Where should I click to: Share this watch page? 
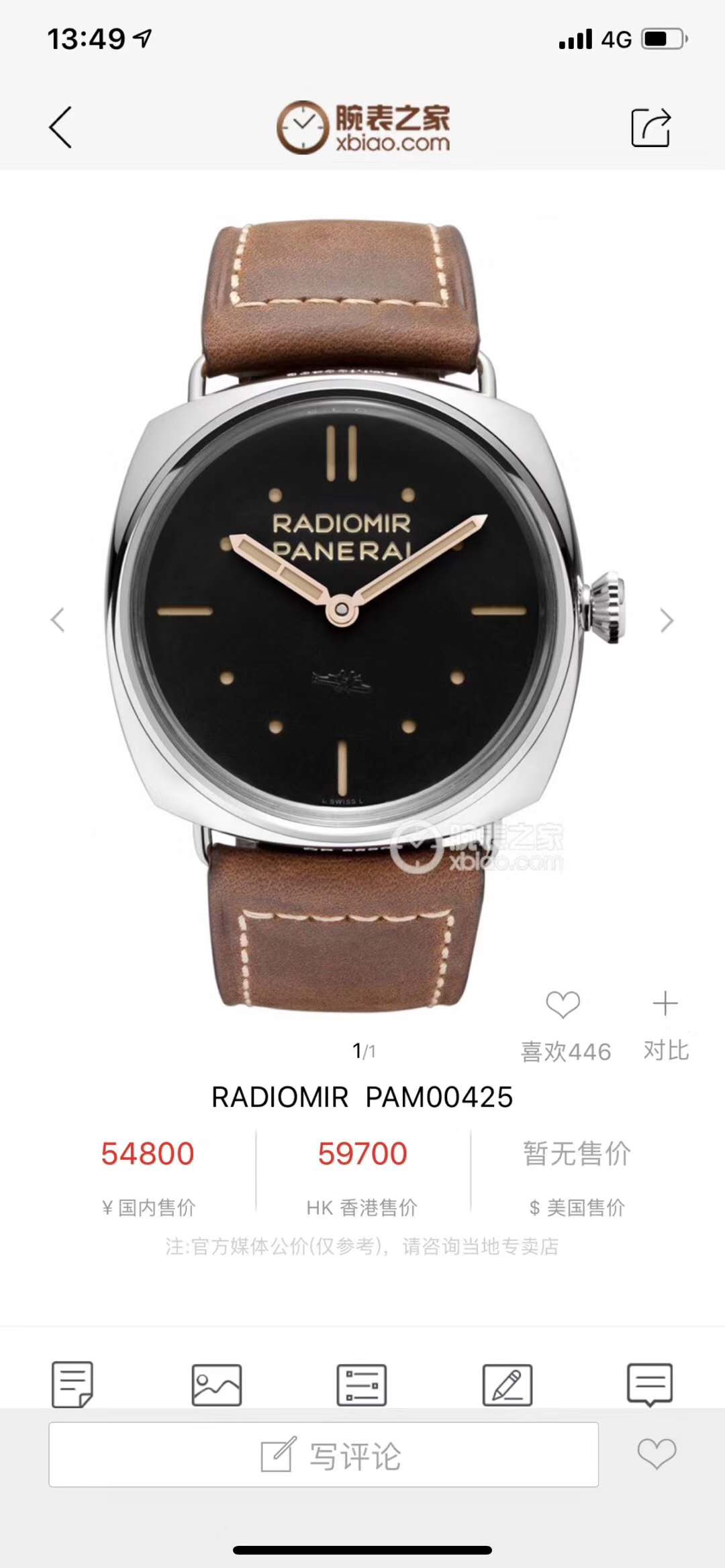(650, 128)
